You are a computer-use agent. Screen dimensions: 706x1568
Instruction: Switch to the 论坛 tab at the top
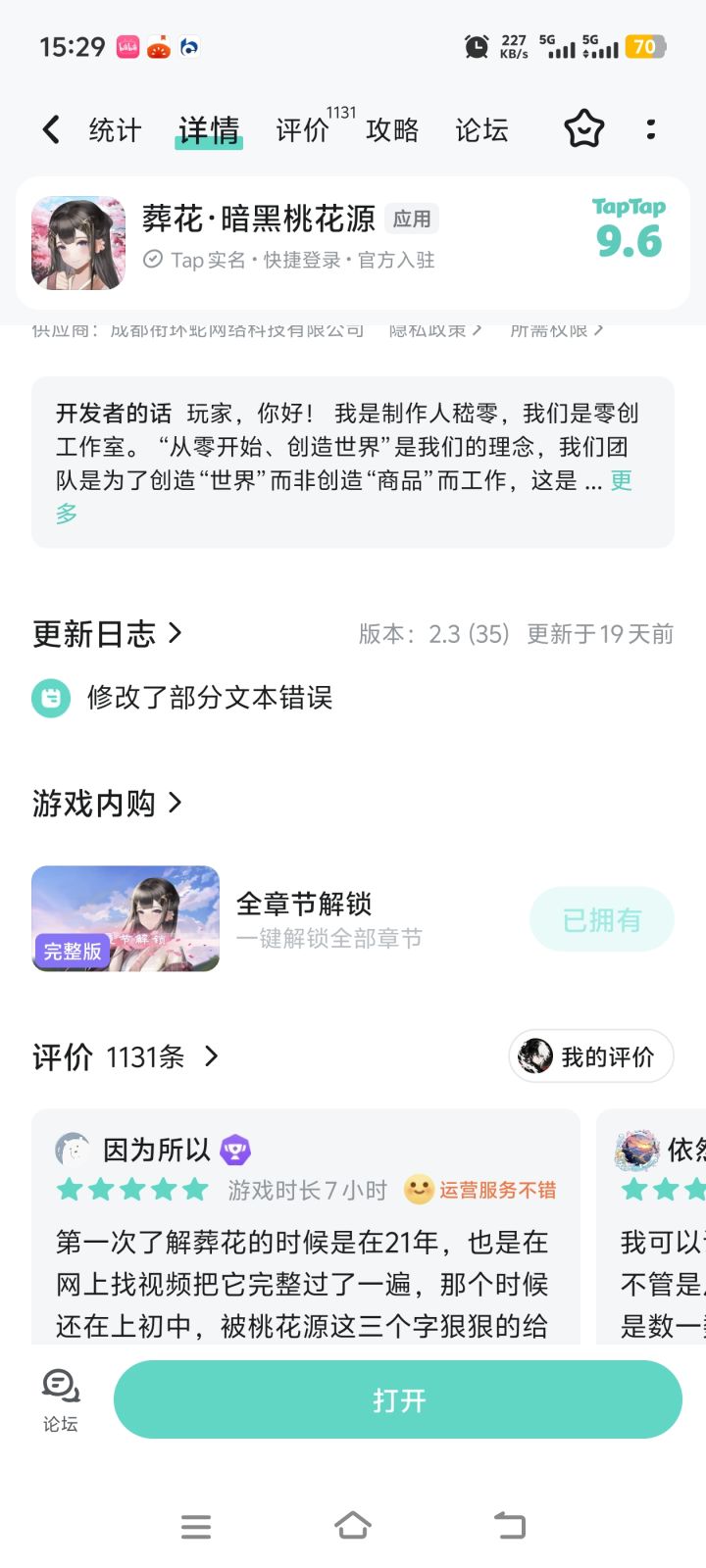coord(481,130)
